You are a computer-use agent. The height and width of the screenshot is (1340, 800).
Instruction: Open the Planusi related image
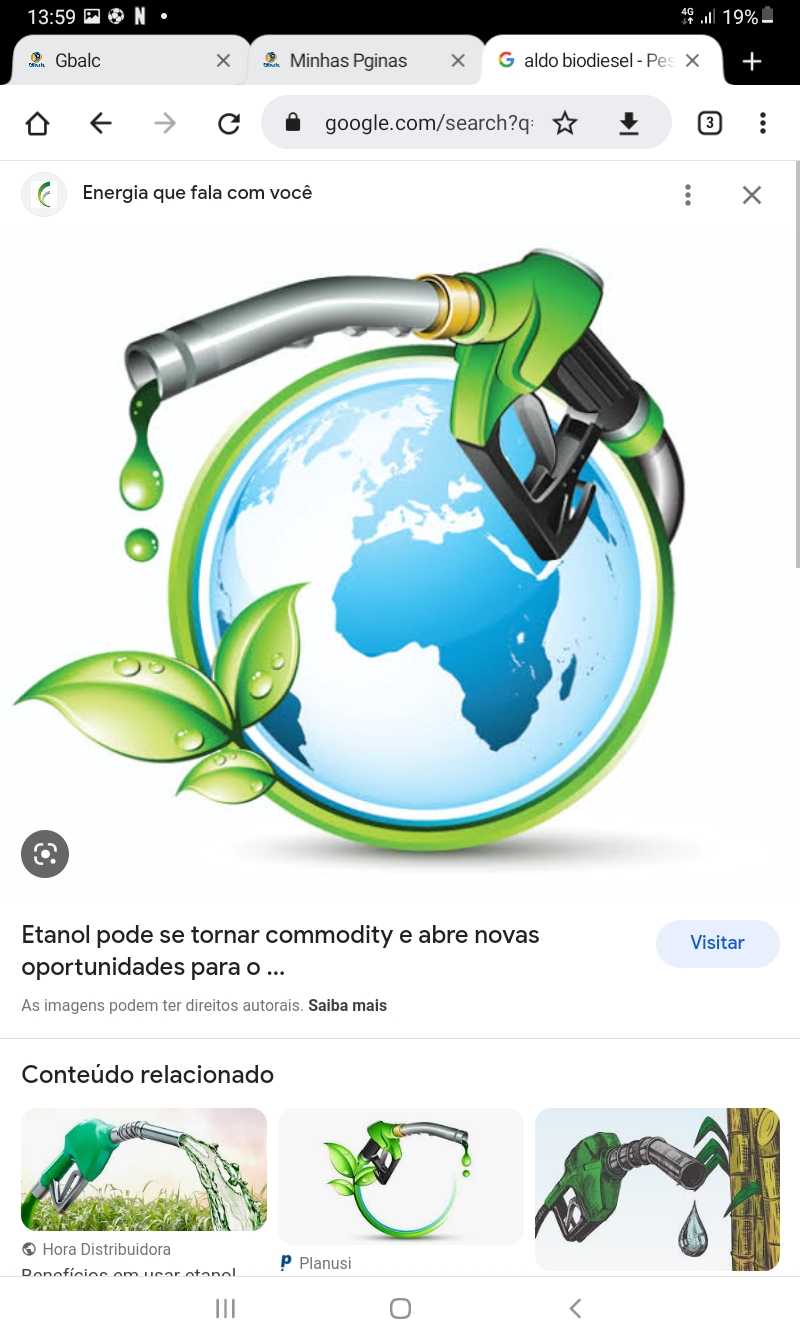click(401, 1176)
